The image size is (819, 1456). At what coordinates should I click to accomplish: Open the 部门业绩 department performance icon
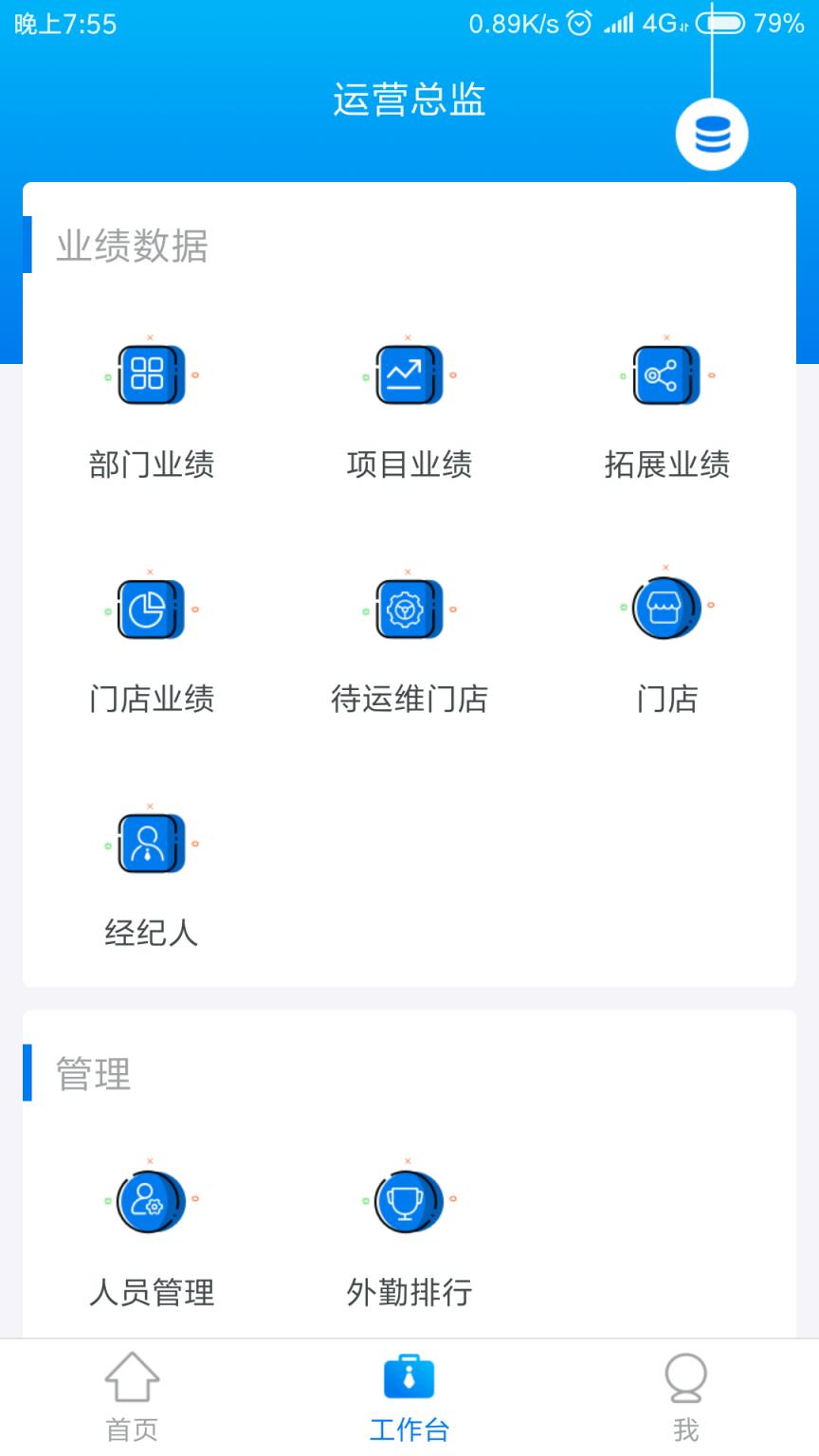click(150, 375)
